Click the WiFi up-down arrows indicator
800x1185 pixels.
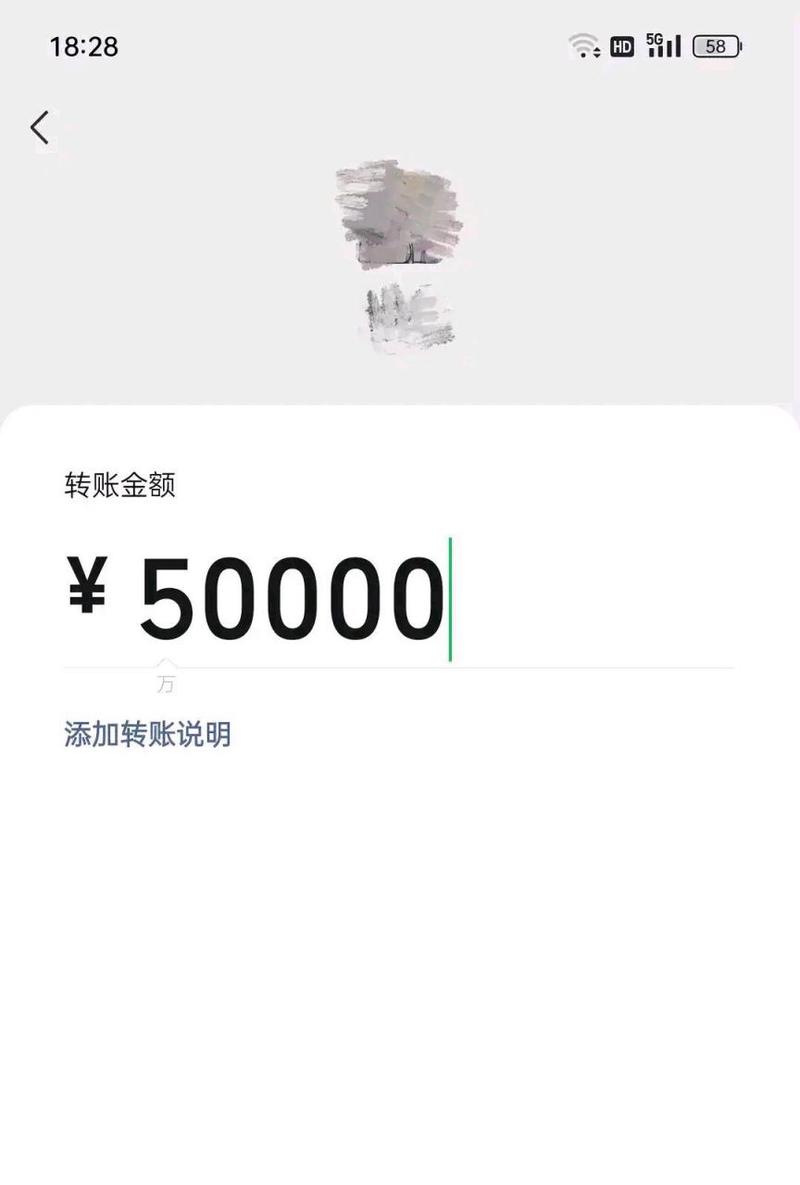597,52
